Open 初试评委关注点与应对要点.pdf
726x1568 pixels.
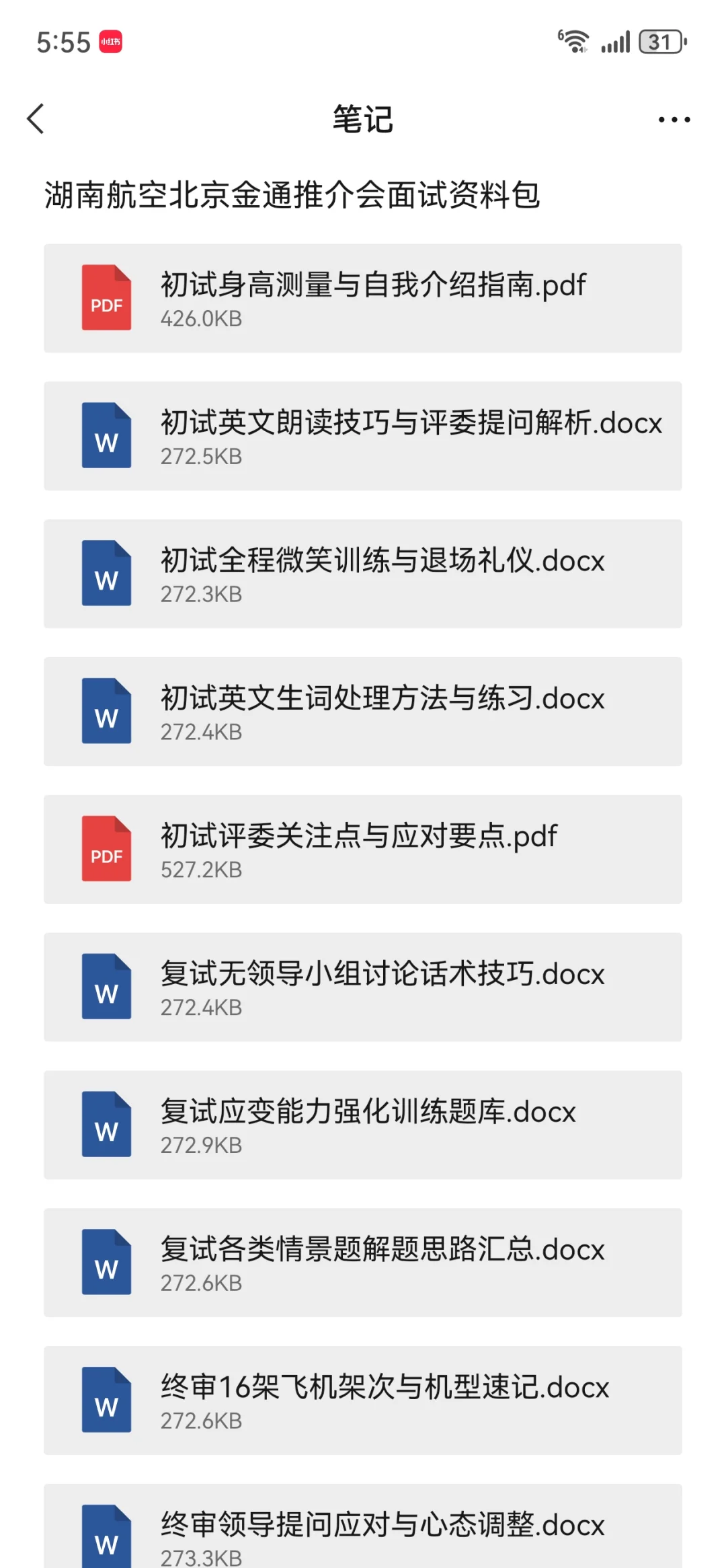tap(363, 850)
